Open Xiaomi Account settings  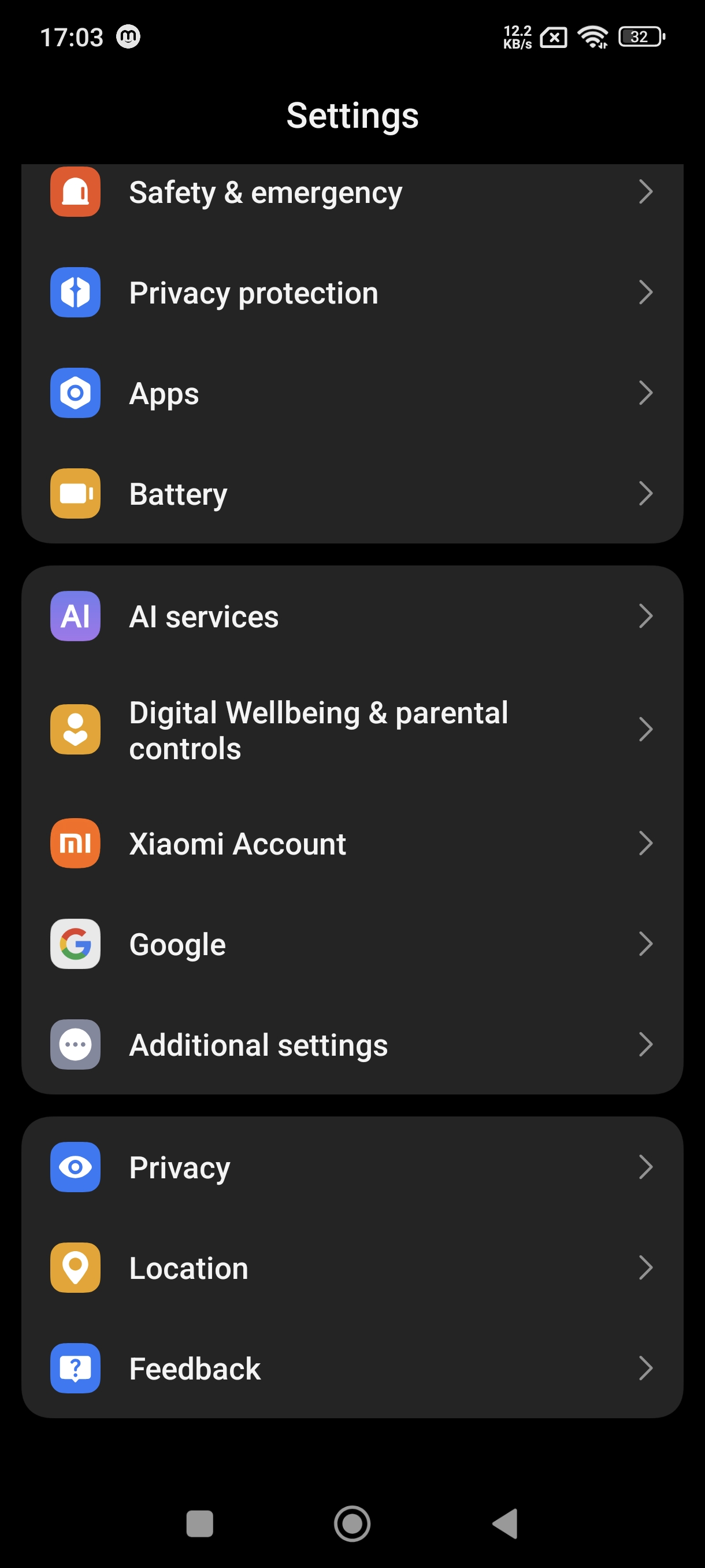pyautogui.click(x=351, y=844)
